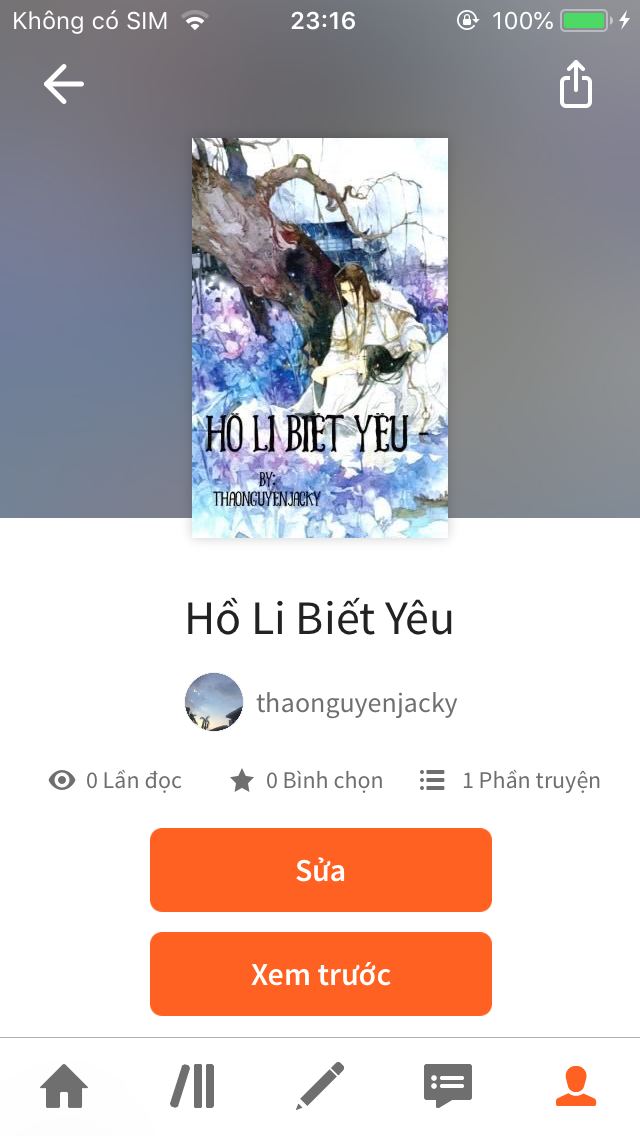Open the Messages tab
Screen dimensions: 640x1136
[x=448, y=1085]
